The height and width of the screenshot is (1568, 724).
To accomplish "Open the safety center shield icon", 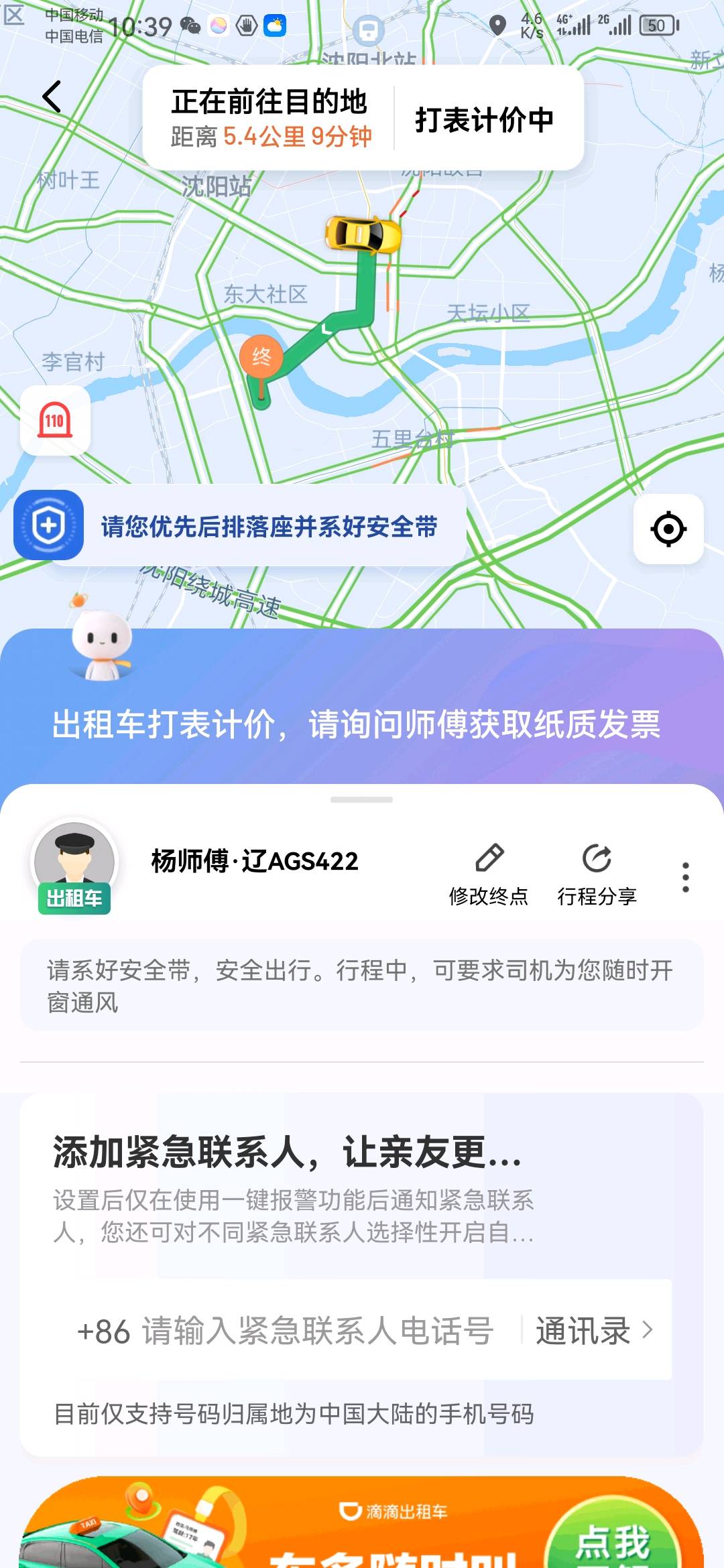I will (48, 525).
